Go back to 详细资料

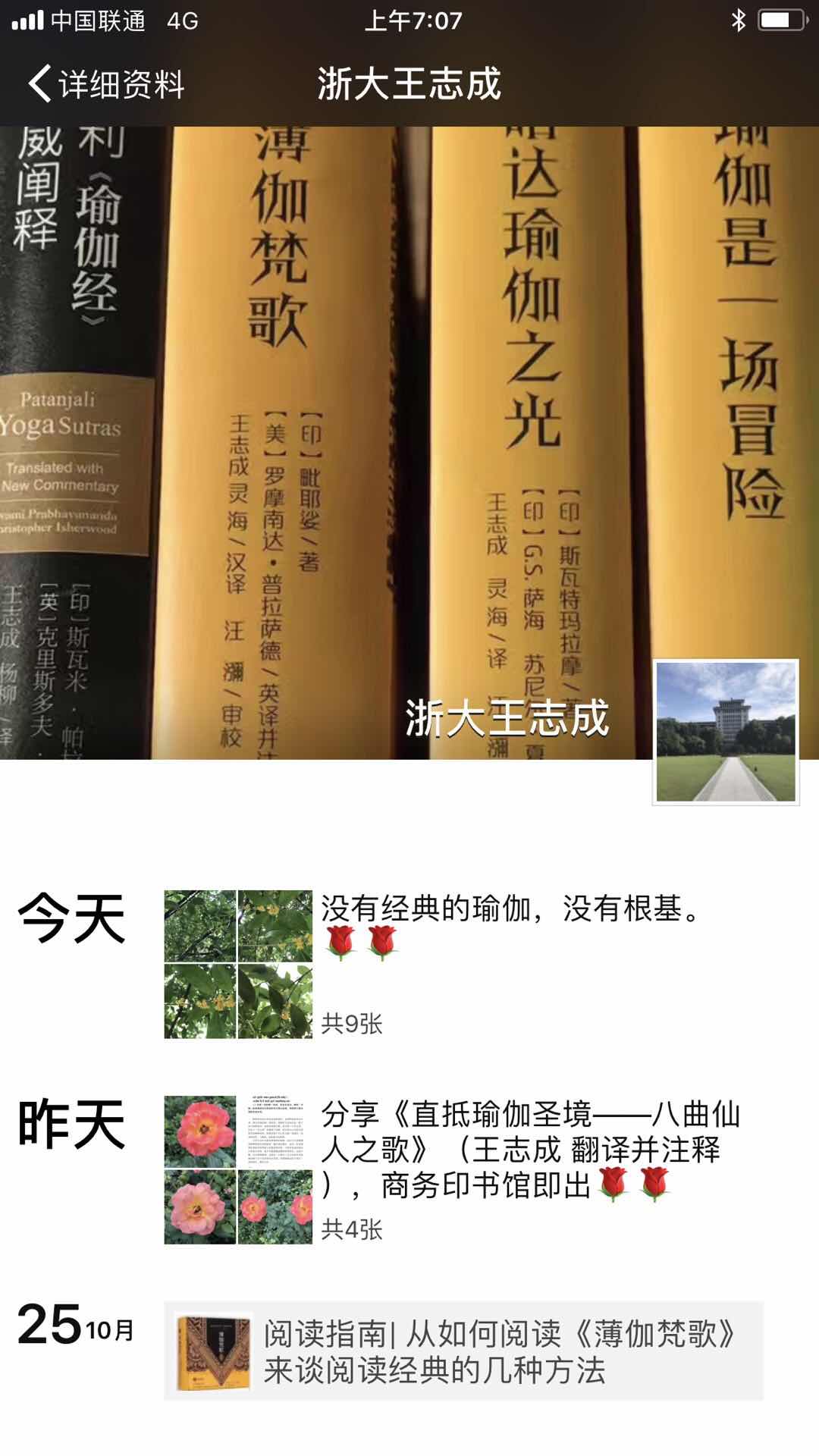tap(106, 83)
